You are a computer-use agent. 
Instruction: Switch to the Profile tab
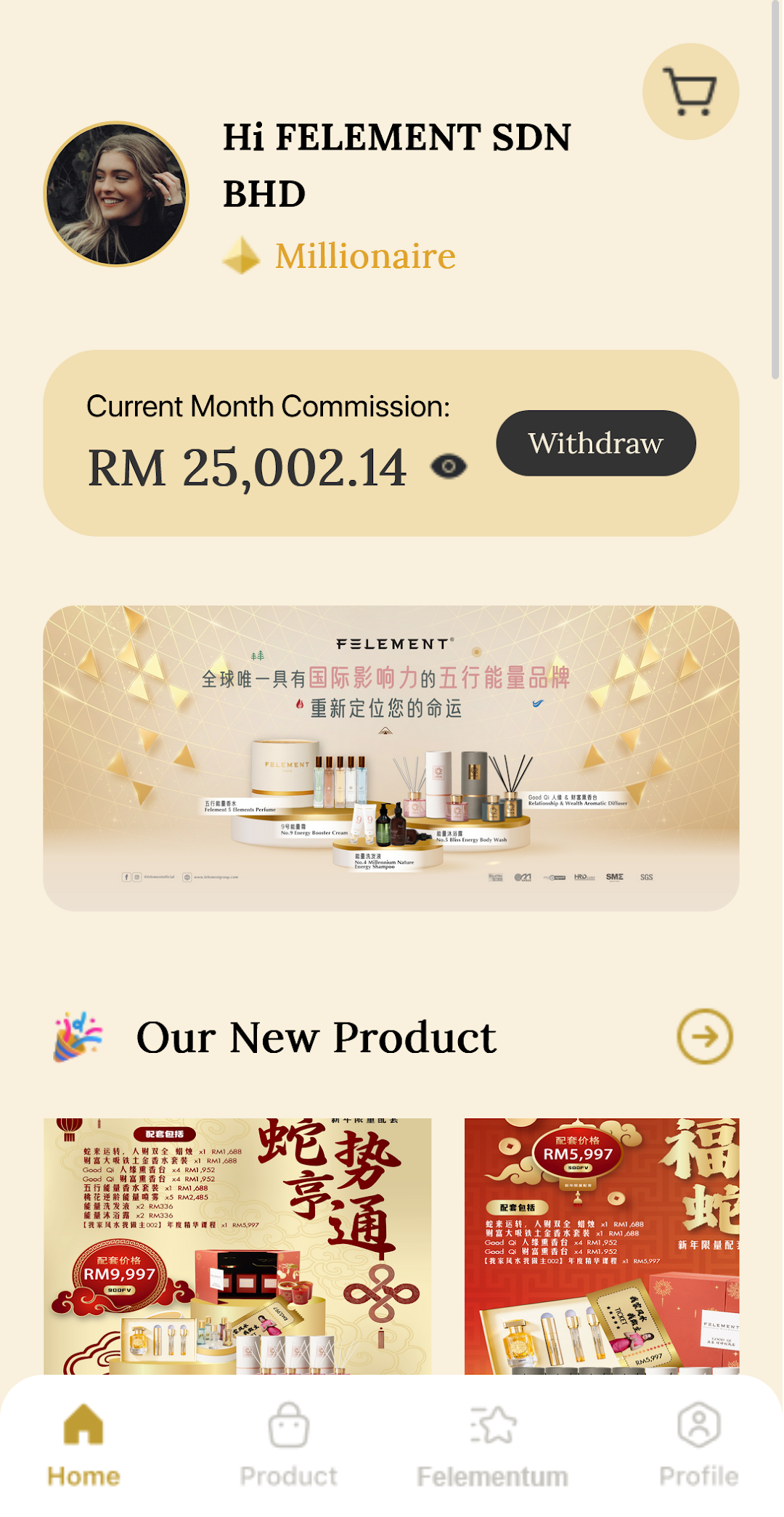coord(698,1445)
